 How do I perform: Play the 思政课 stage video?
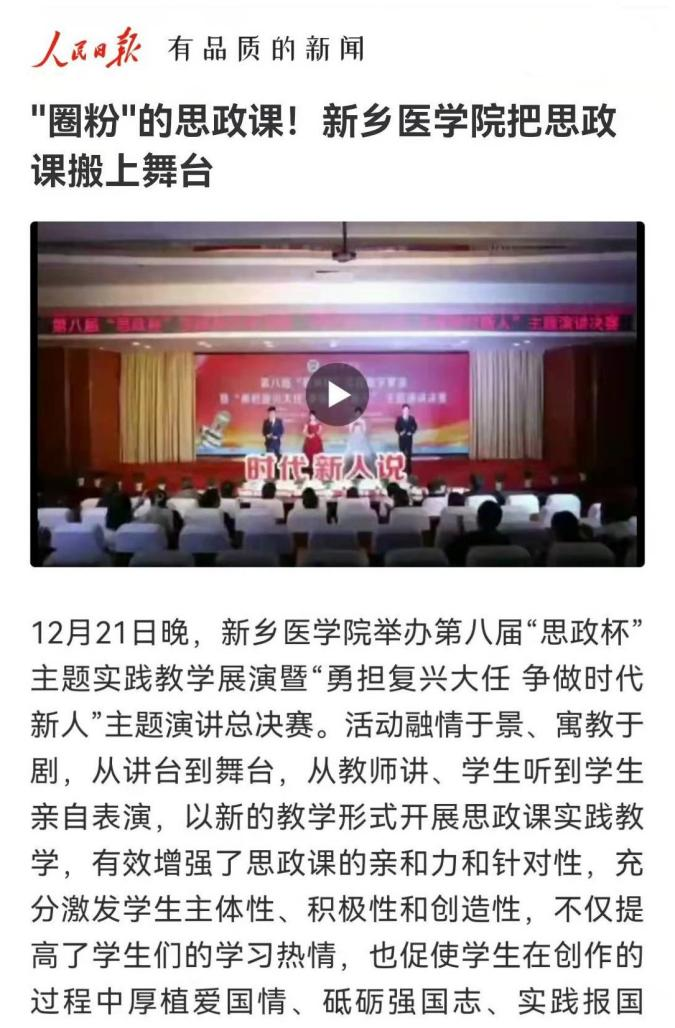[338, 395]
